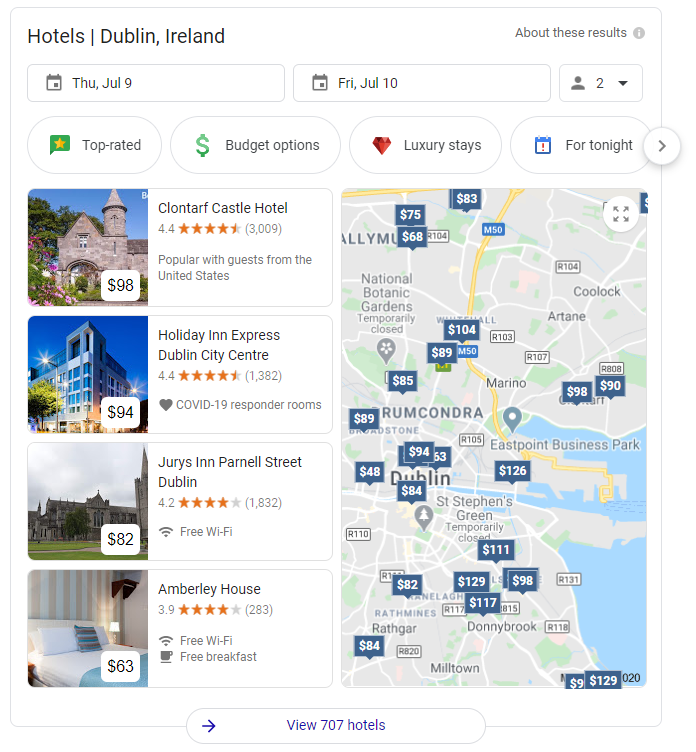
Task: Select the Top-rated filter chip
Action: [x=95, y=145]
